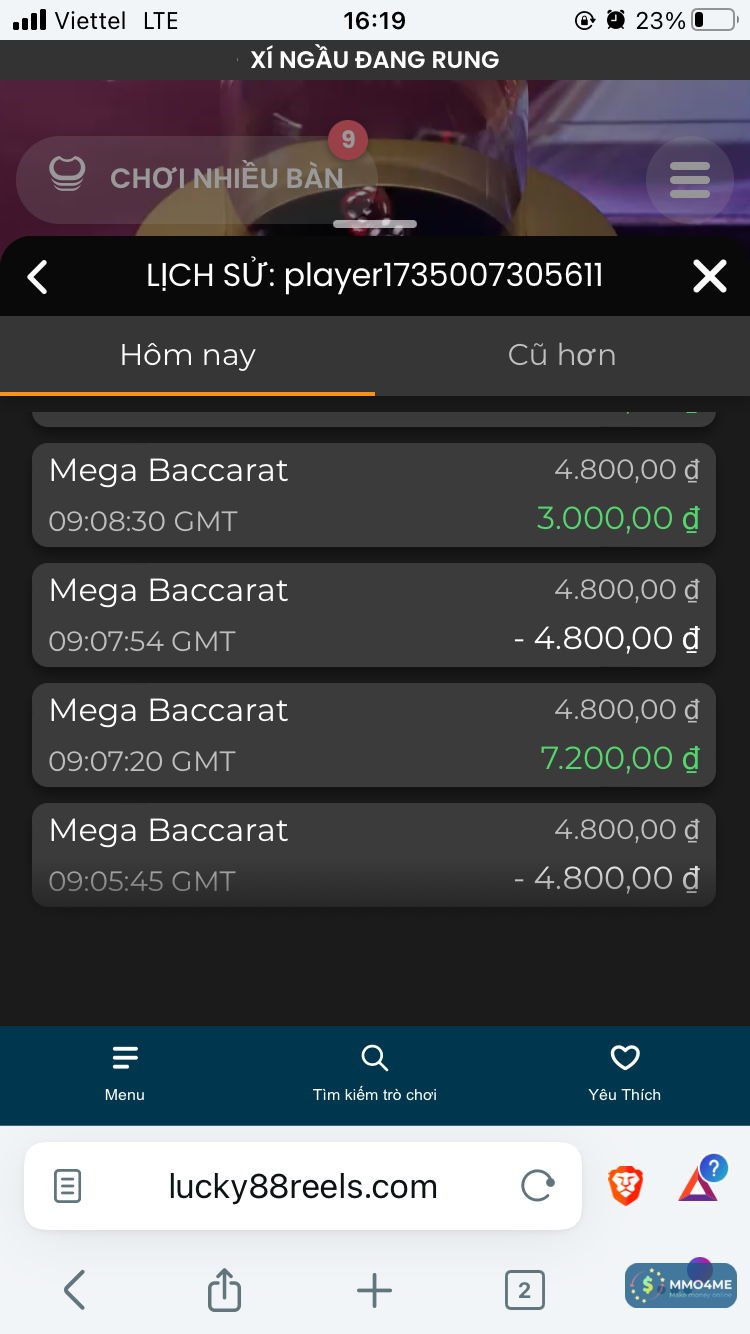
Task: Open a new browser tab
Action: click(x=374, y=1290)
